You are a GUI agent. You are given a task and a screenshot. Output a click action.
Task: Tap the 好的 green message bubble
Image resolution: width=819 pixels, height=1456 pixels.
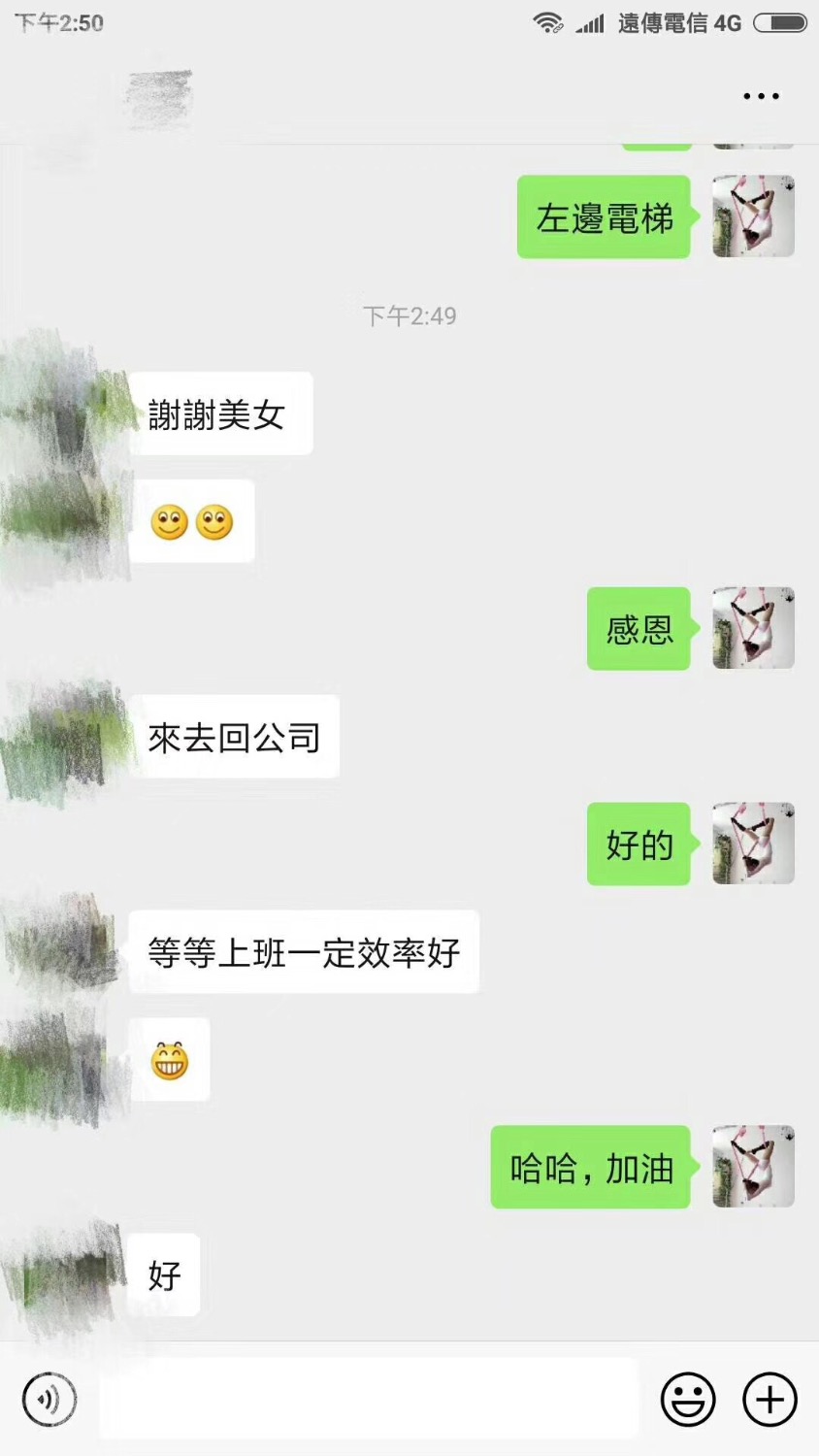coord(639,844)
